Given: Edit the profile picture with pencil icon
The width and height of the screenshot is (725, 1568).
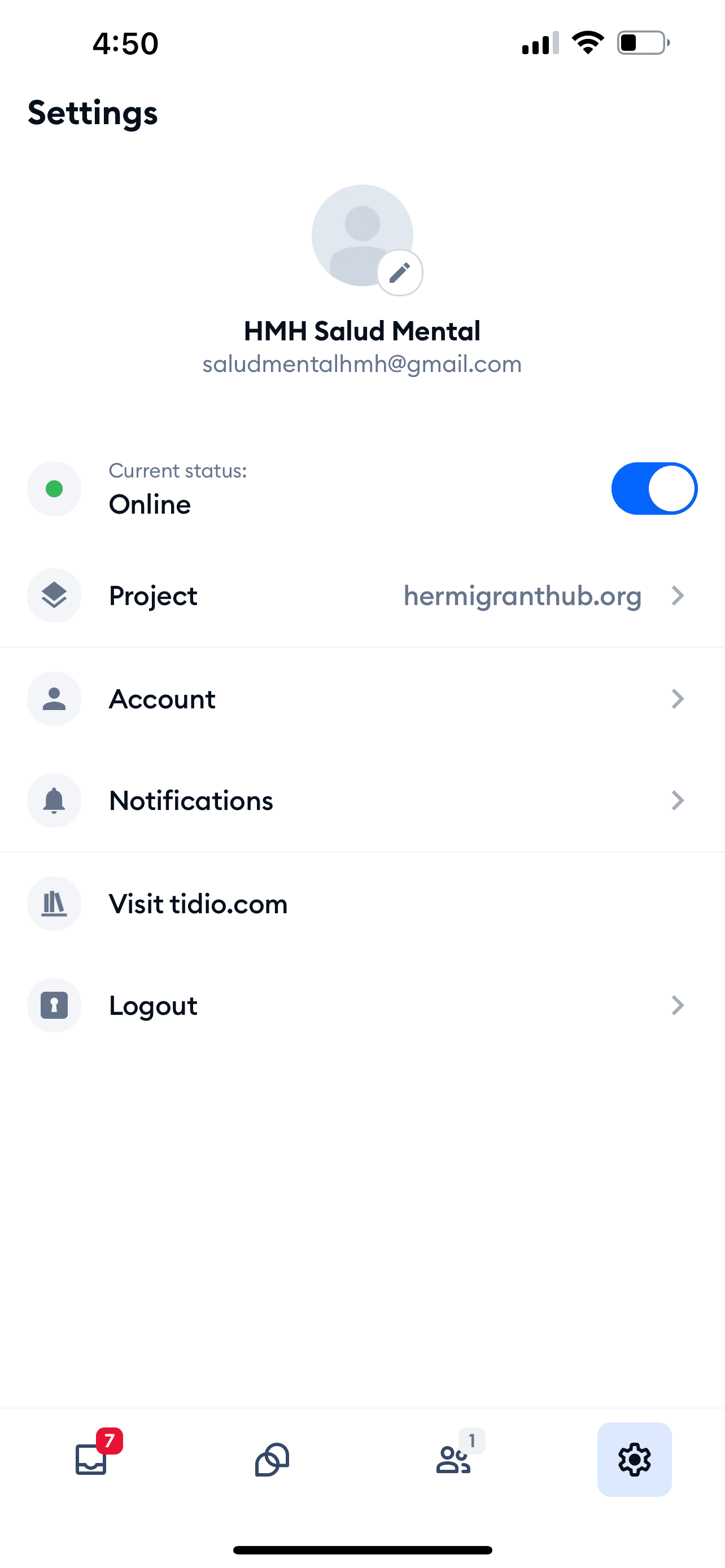Looking at the screenshot, I should pos(399,273).
